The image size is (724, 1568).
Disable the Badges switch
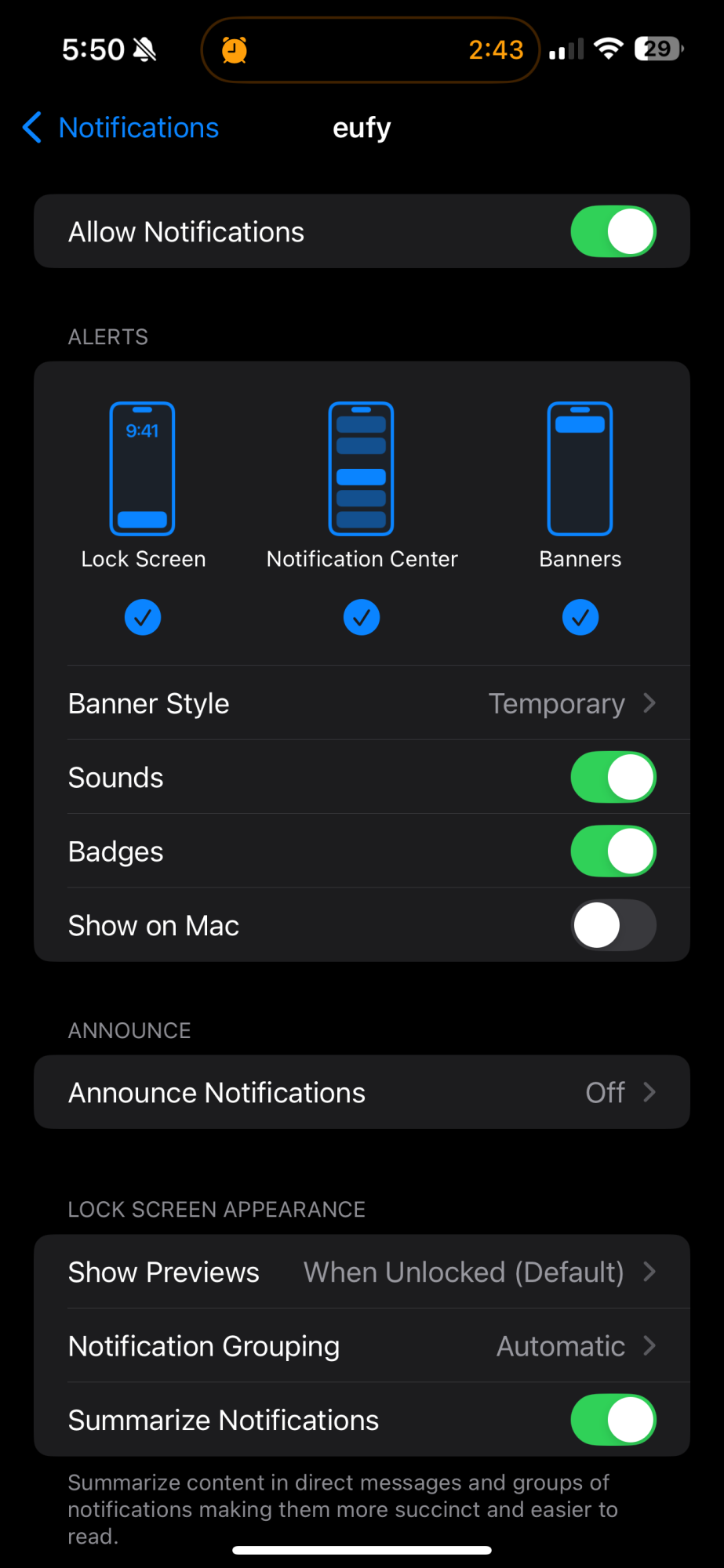coord(613,851)
